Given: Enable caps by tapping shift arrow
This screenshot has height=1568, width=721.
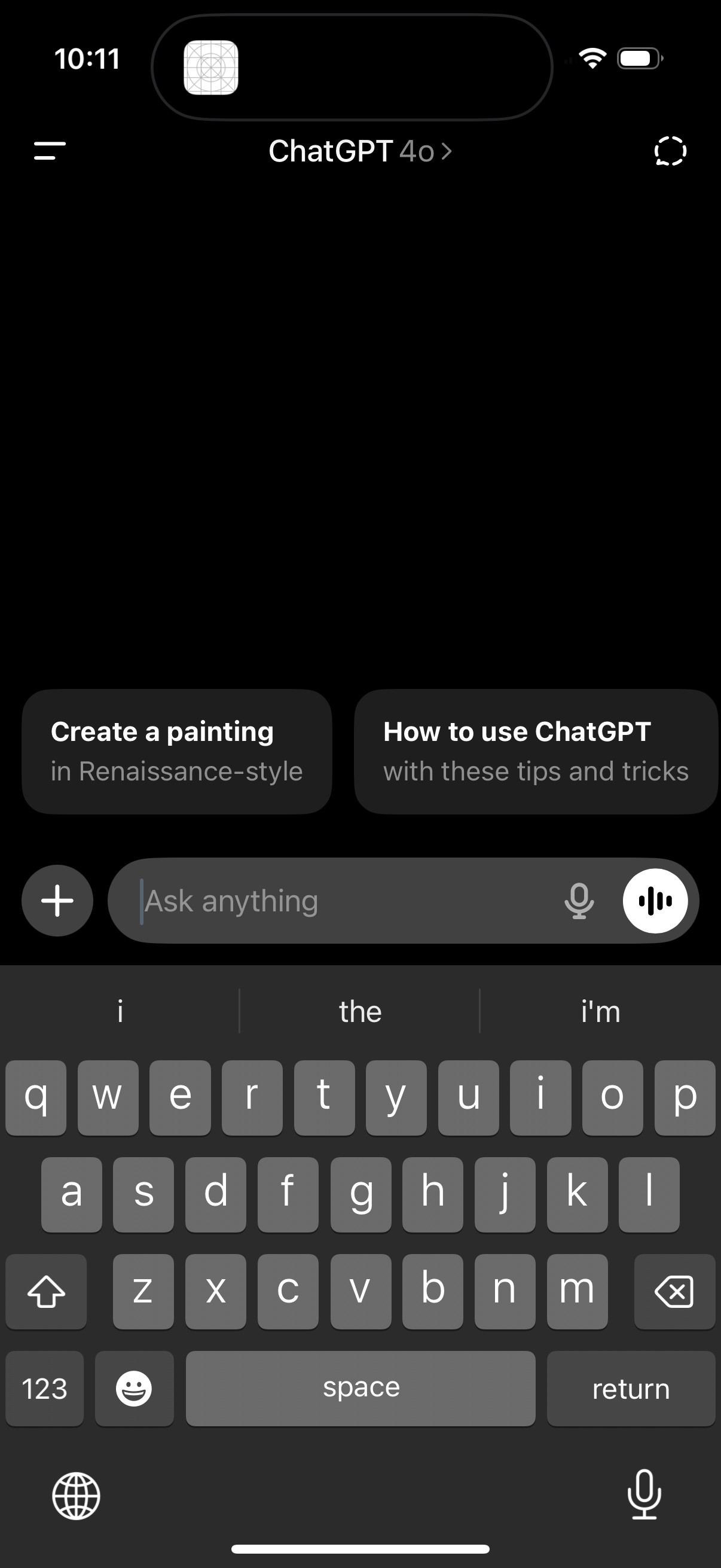Looking at the screenshot, I should [46, 1291].
